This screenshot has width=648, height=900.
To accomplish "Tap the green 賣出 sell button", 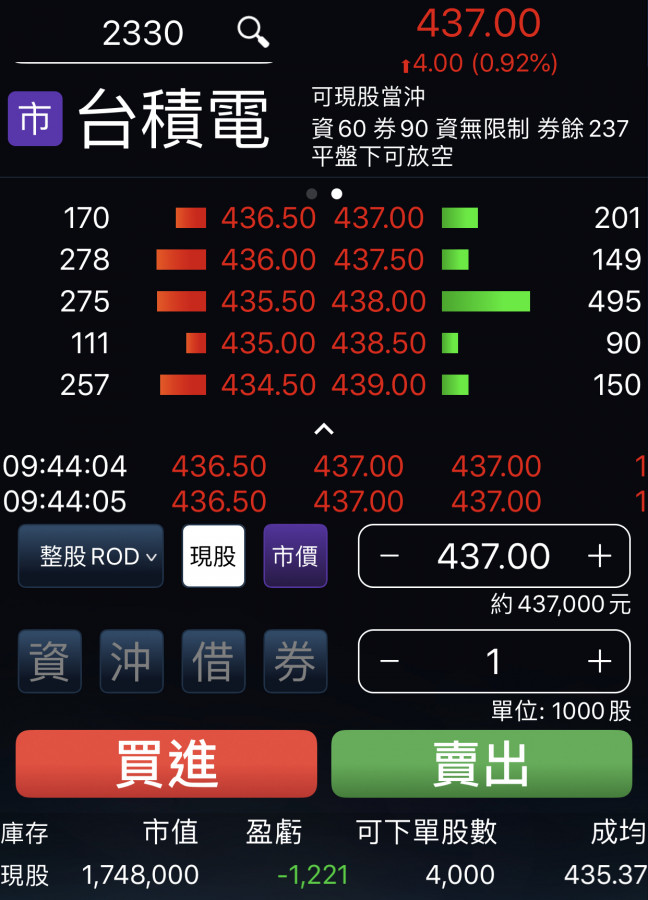I will click(481, 764).
